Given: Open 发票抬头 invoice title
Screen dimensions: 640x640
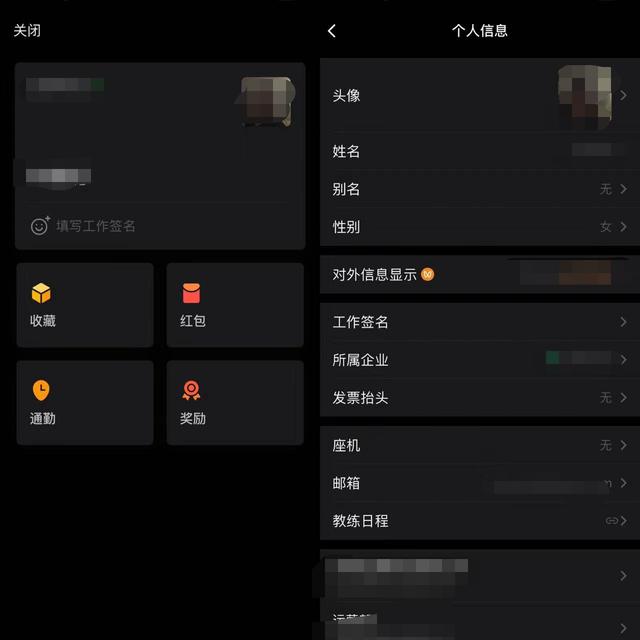Looking at the screenshot, I should pos(479,398).
